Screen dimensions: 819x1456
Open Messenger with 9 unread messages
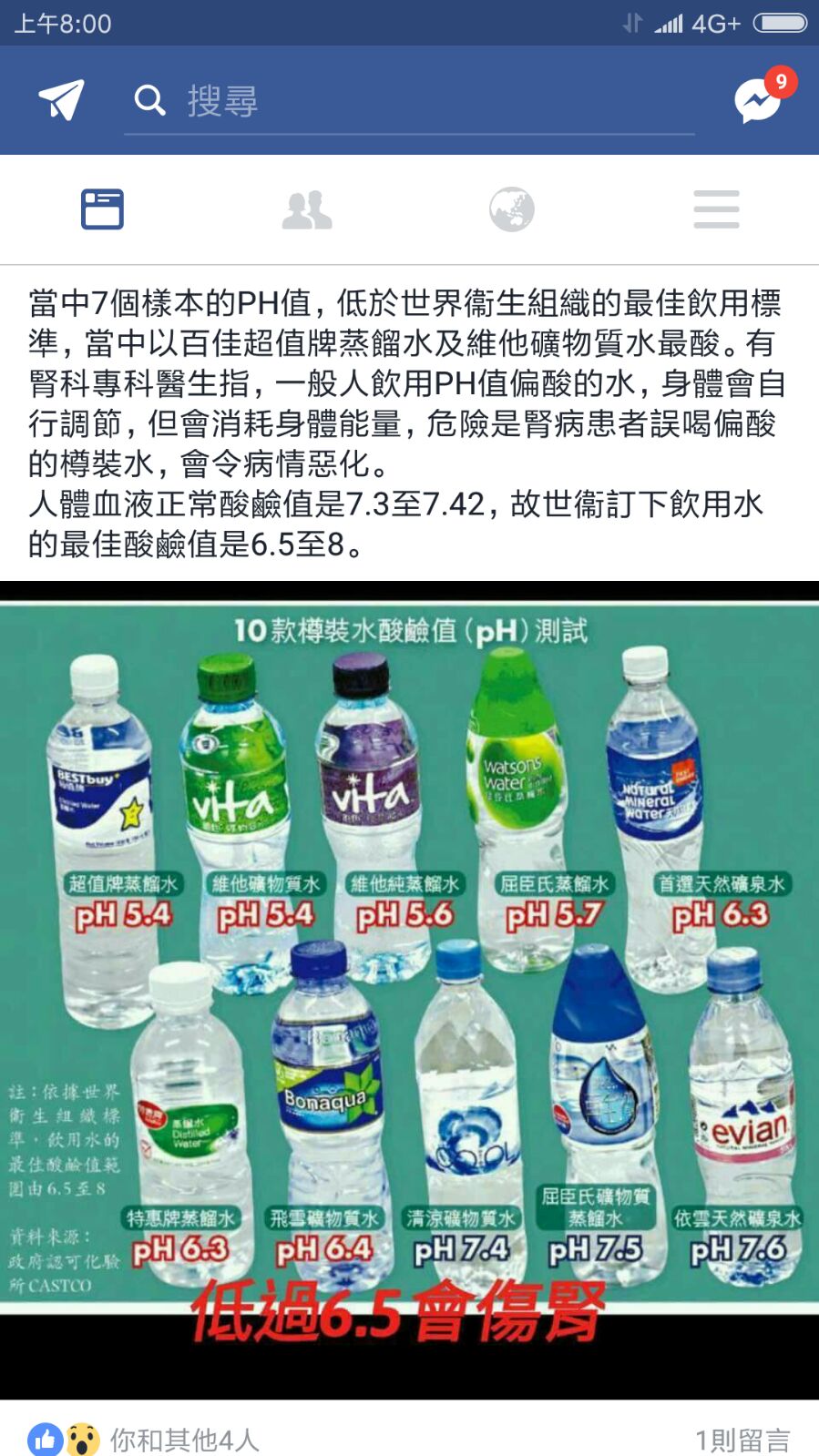pyautogui.click(x=758, y=100)
